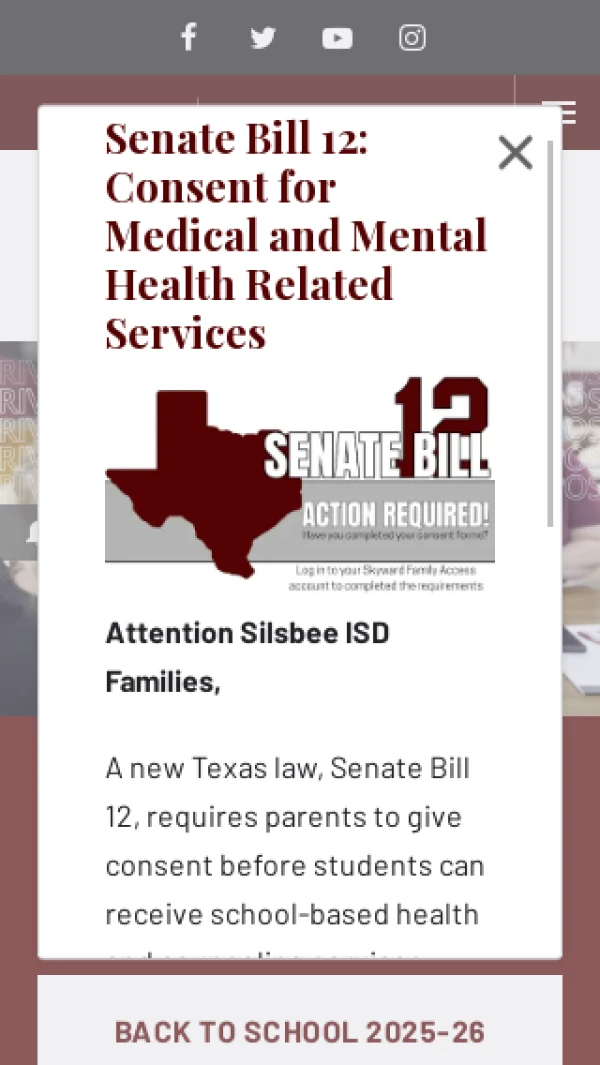The height and width of the screenshot is (1065, 600).
Task: Close the Senate Bill 12 popup
Action: [515, 153]
